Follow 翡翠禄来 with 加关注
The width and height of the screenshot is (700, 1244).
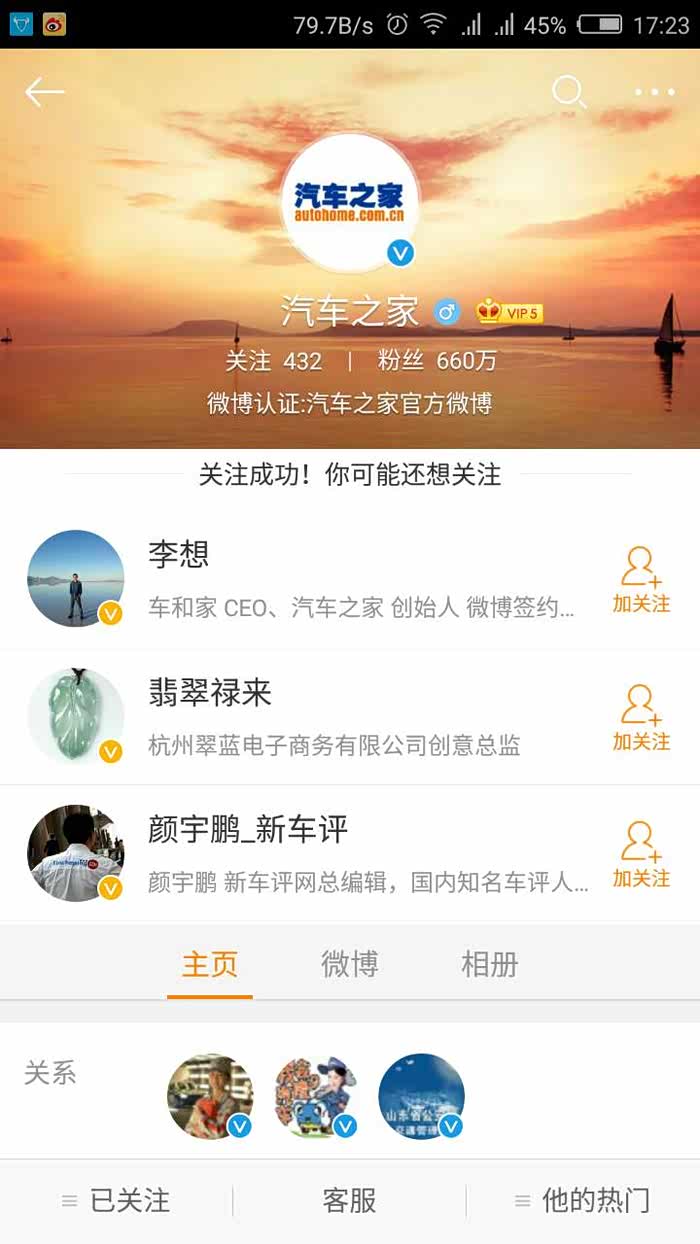[641, 717]
